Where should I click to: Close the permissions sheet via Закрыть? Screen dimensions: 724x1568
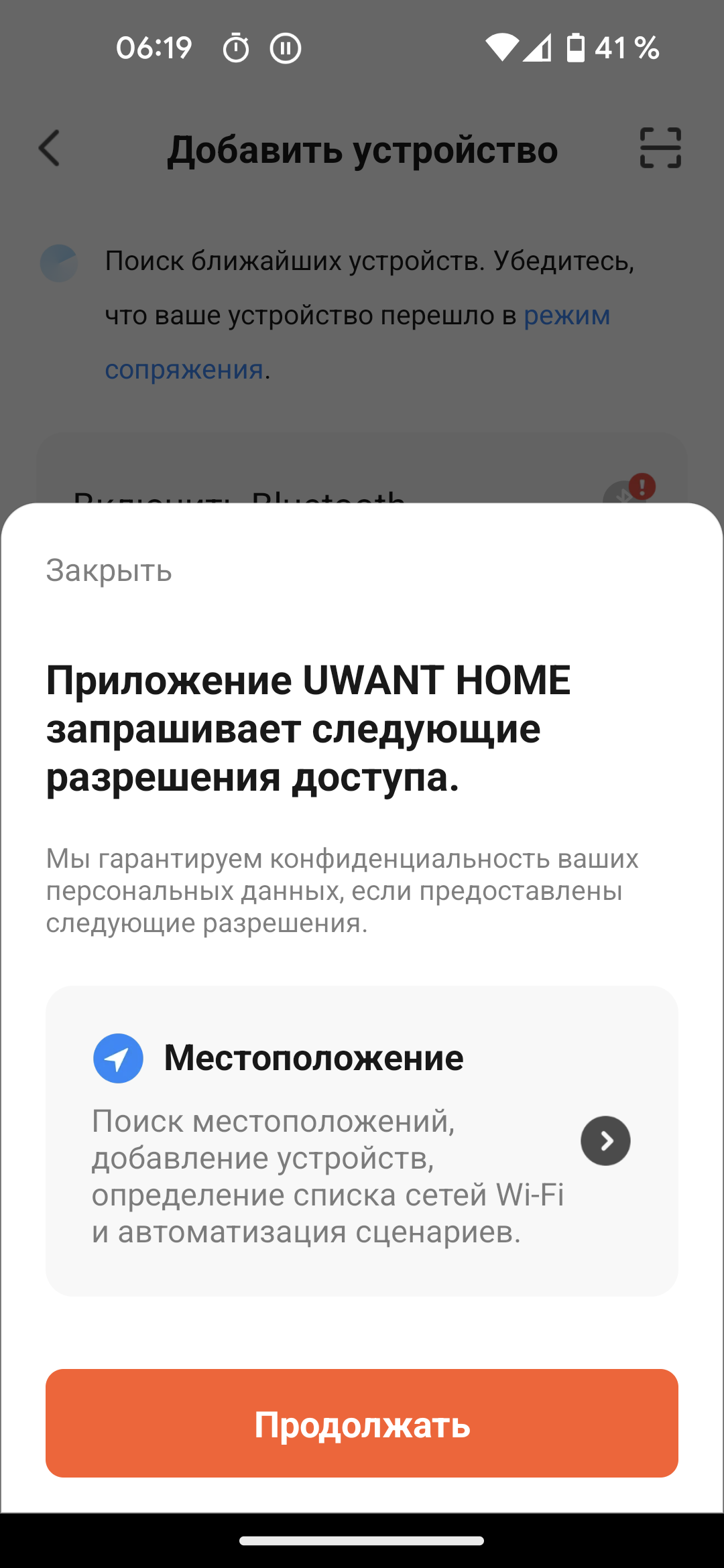tap(109, 571)
